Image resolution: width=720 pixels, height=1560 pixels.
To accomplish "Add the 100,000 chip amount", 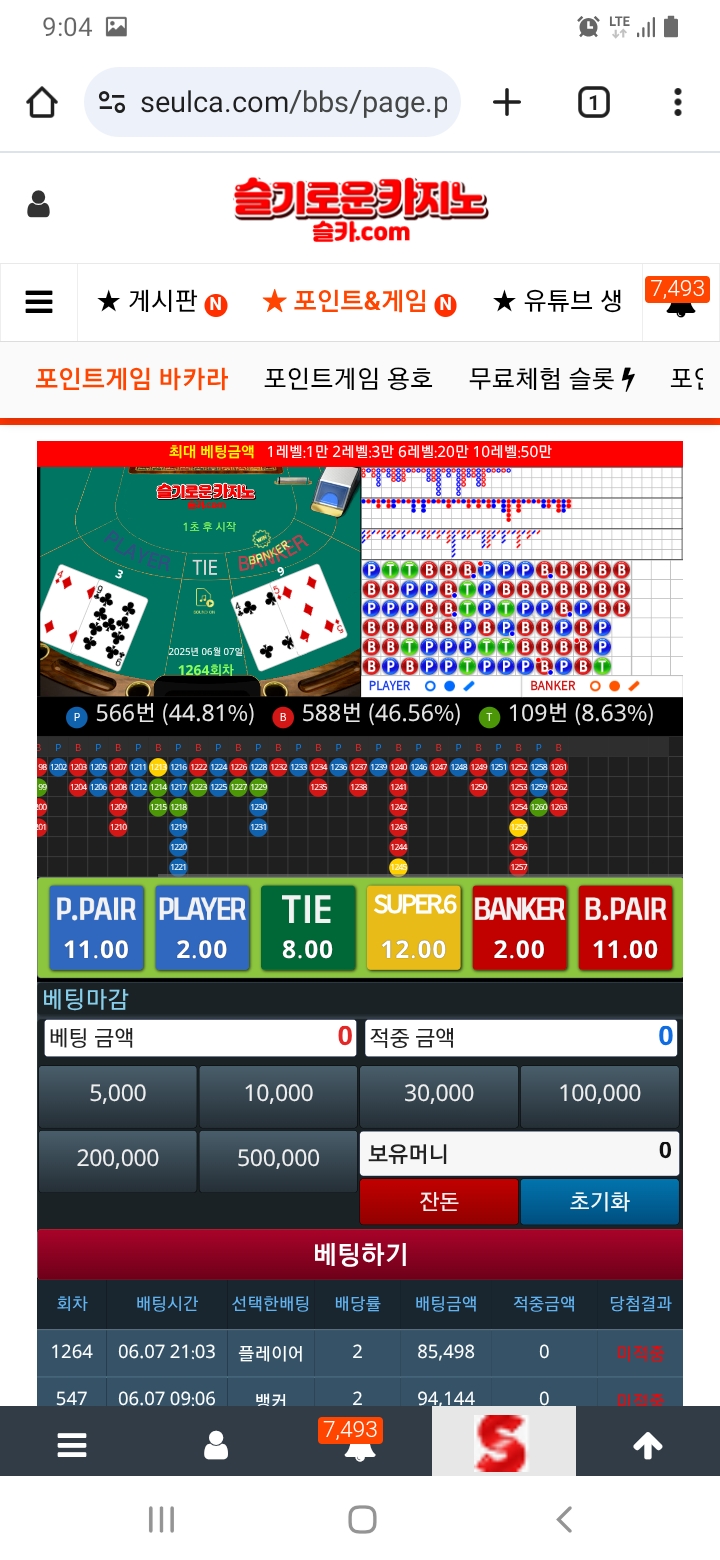I will point(600,1094).
